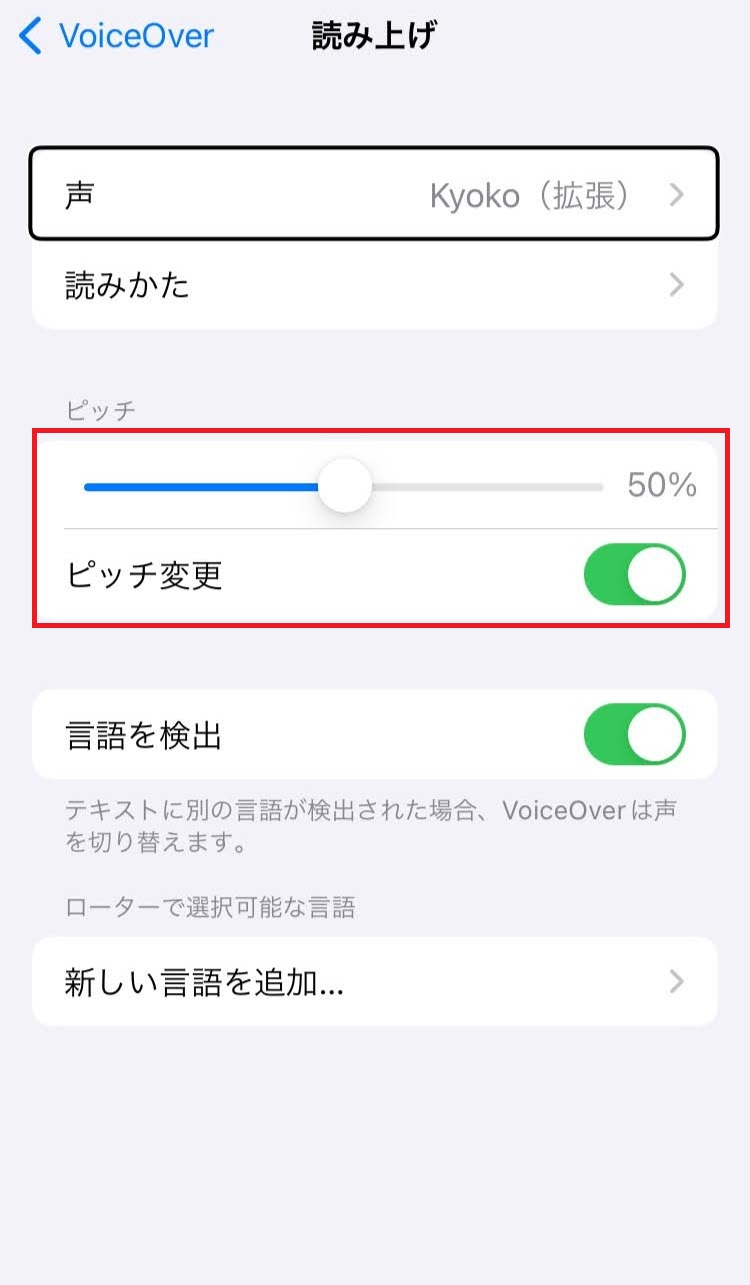Disable the 言語を検出 switch
Screen dimensions: 750x1285
[634, 735]
